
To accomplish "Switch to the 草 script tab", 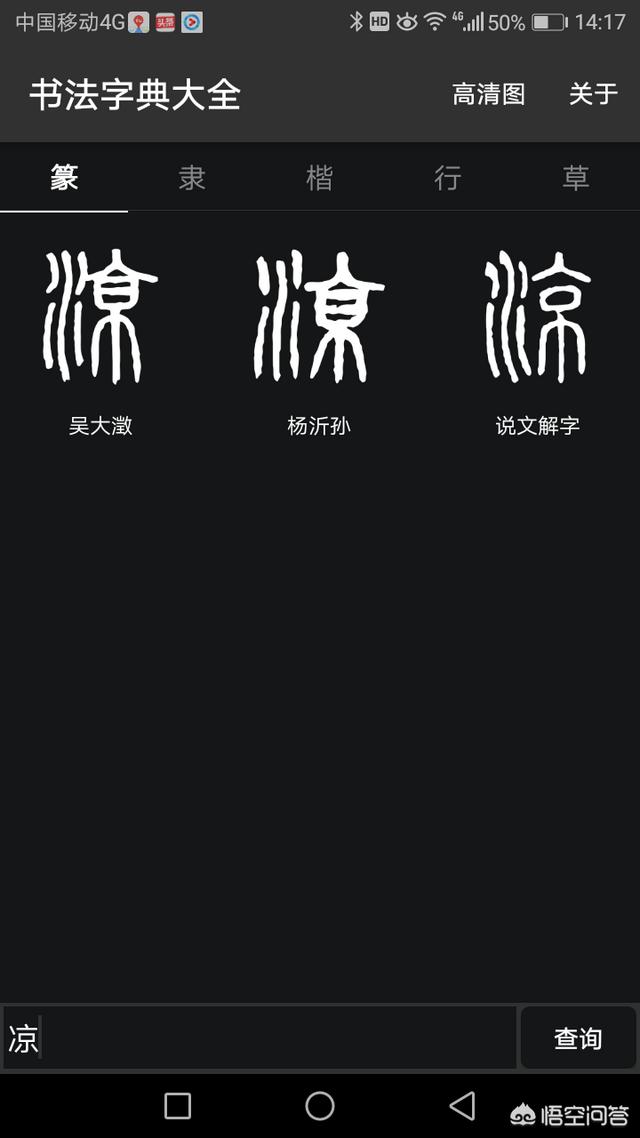I will (x=575, y=178).
